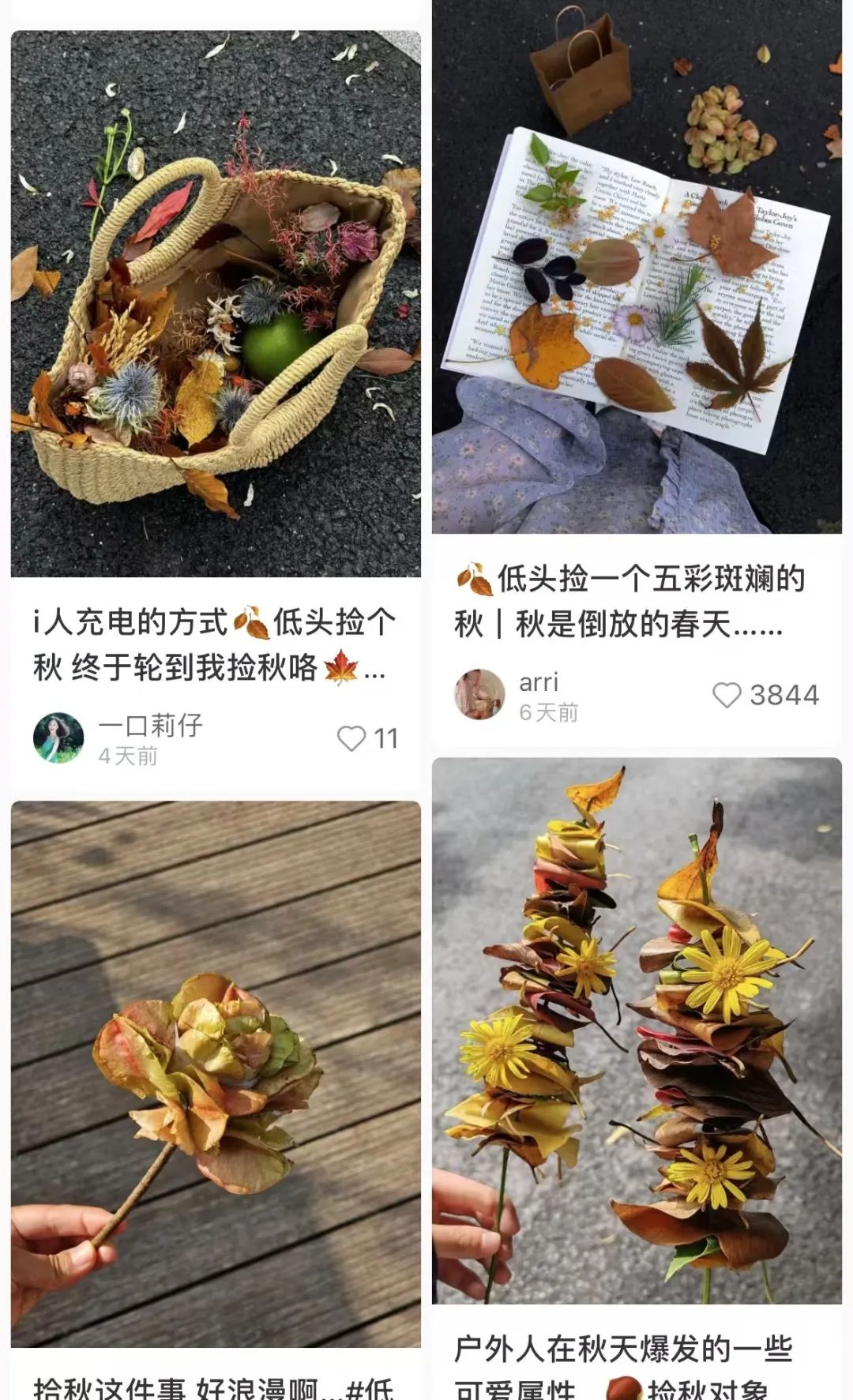Visit arri's profile avatar

pos(479,695)
